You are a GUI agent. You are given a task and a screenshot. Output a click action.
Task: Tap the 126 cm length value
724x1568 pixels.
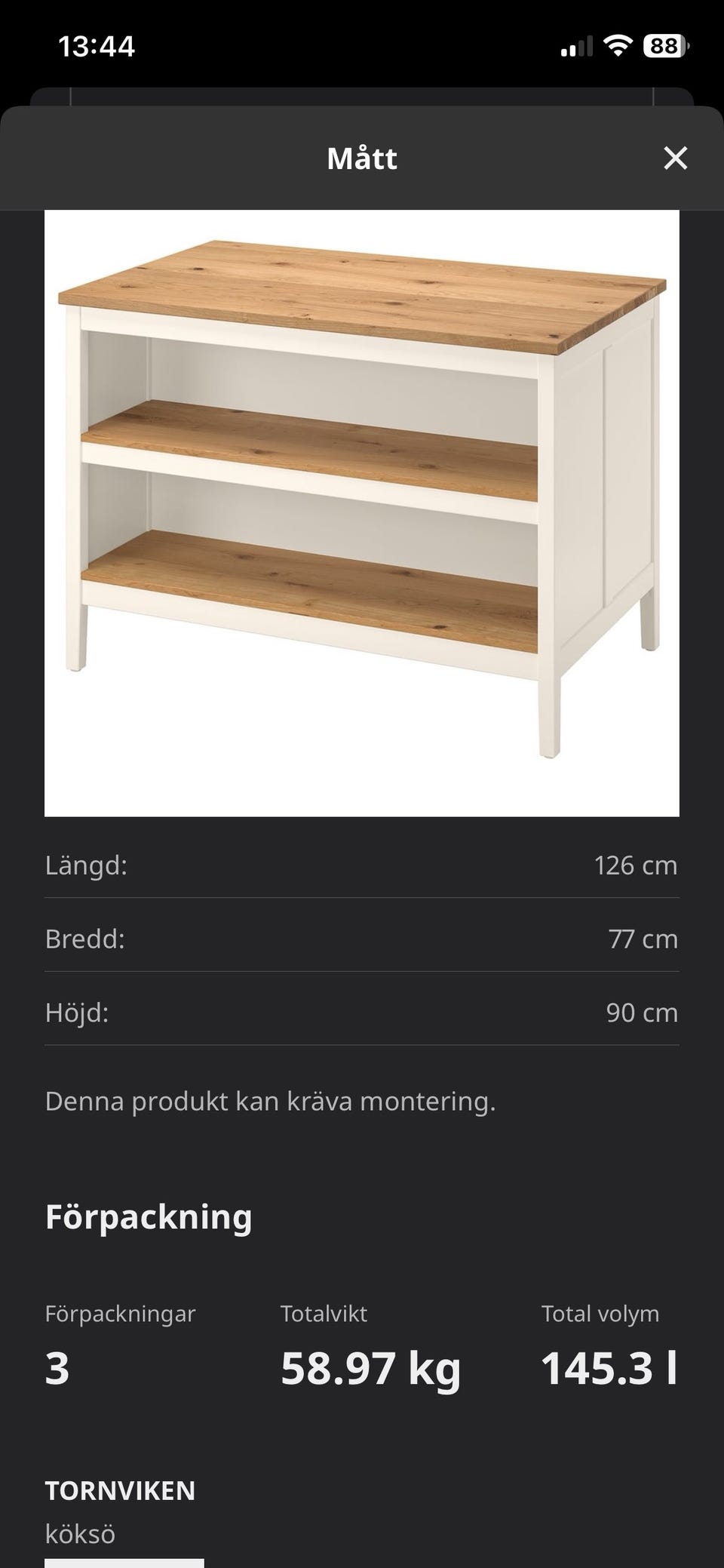click(x=636, y=865)
